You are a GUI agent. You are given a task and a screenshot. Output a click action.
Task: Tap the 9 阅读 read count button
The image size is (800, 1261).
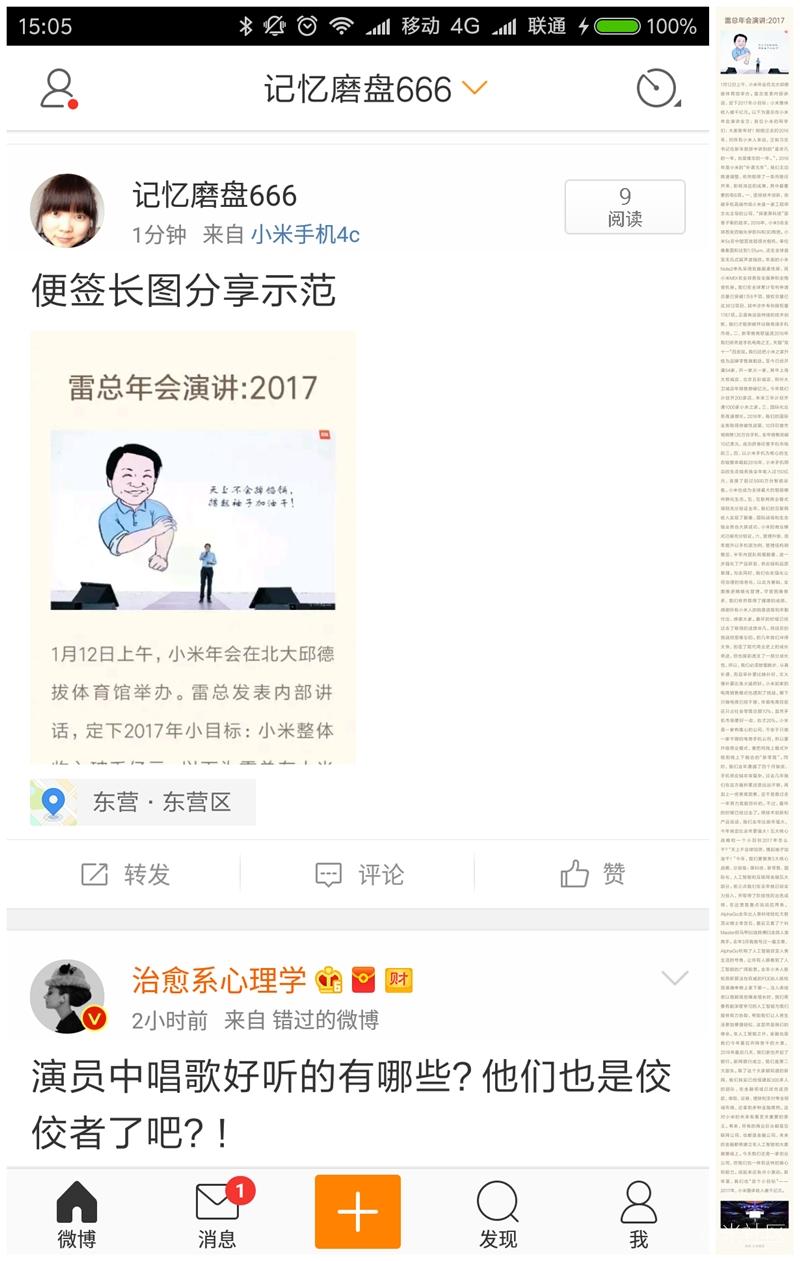click(x=624, y=206)
